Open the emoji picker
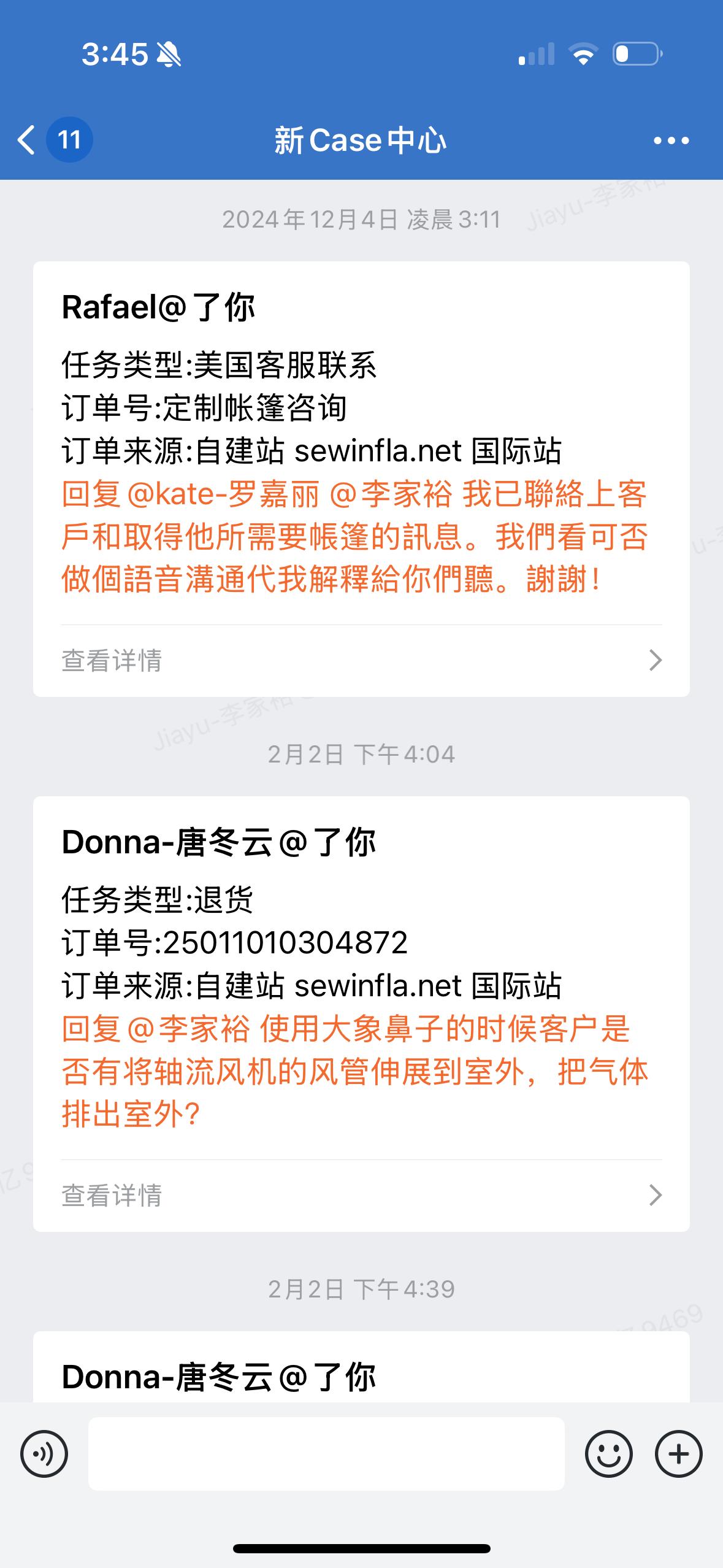The height and width of the screenshot is (1568, 723). (x=608, y=1453)
